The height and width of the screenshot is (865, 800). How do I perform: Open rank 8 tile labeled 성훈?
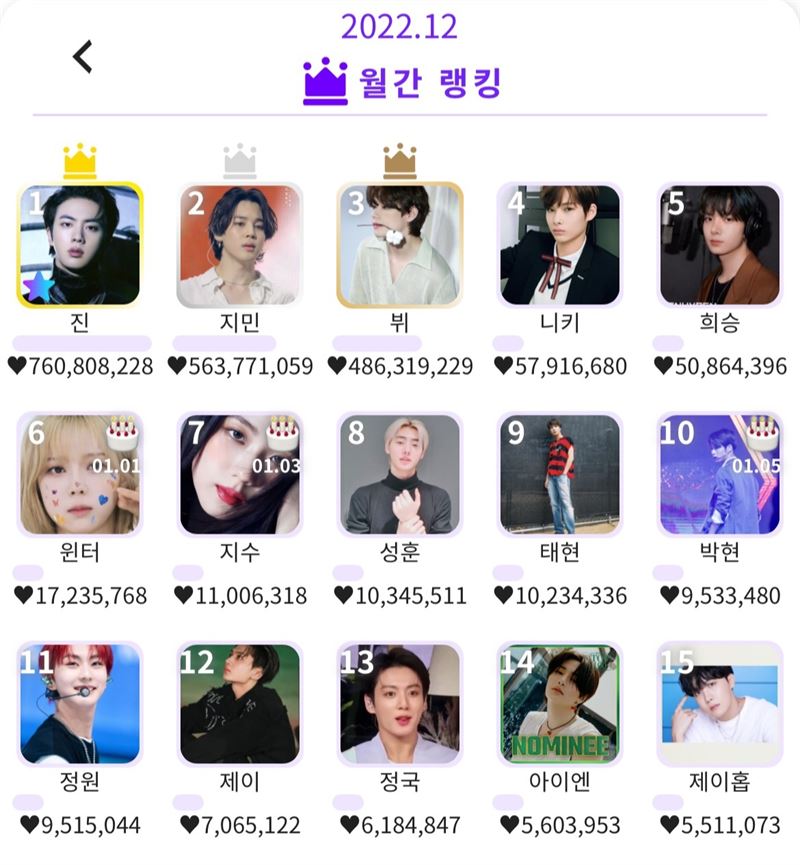(x=400, y=474)
